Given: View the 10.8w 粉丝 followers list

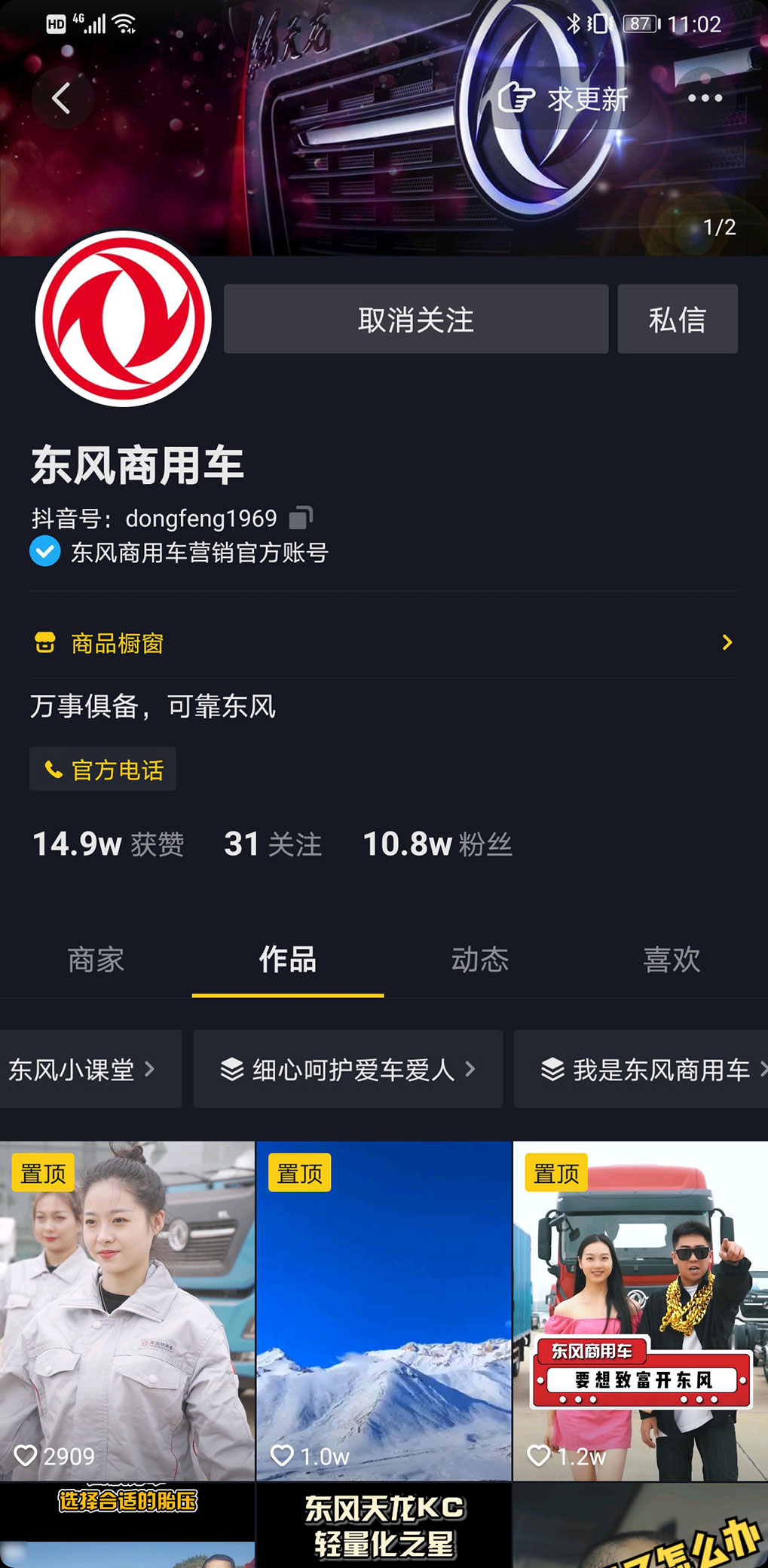Looking at the screenshot, I should (x=437, y=844).
